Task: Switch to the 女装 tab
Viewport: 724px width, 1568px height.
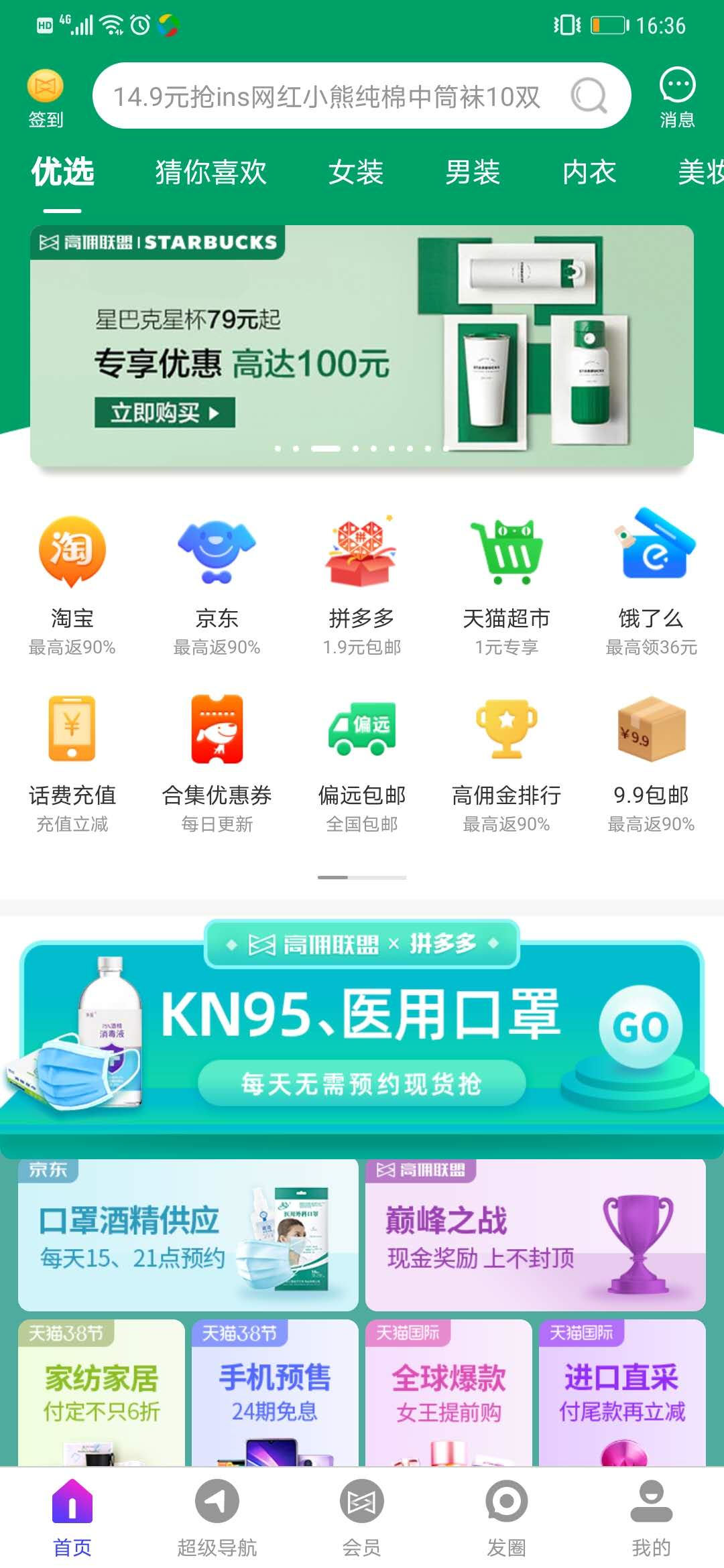Action: coord(355,172)
